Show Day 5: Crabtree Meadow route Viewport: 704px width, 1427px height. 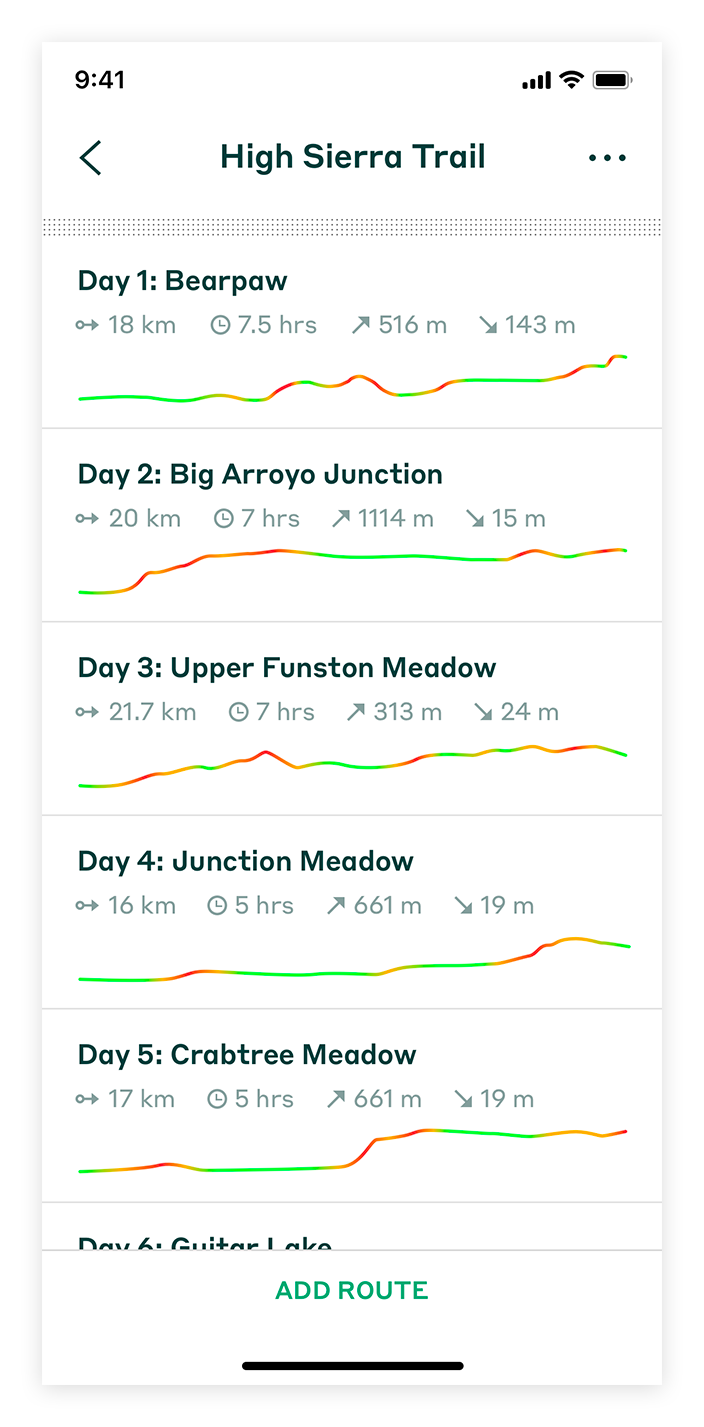(x=352, y=1105)
